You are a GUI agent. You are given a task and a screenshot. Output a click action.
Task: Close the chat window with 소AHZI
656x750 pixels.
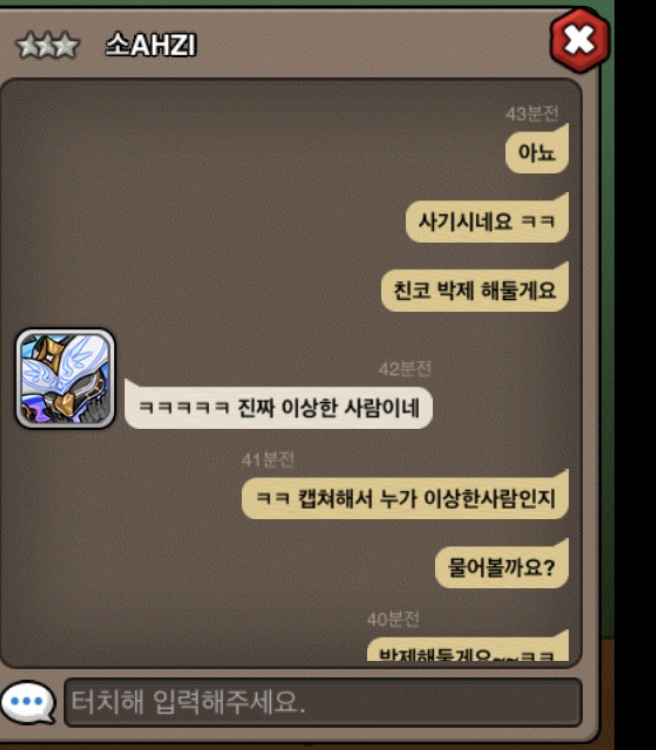[579, 41]
